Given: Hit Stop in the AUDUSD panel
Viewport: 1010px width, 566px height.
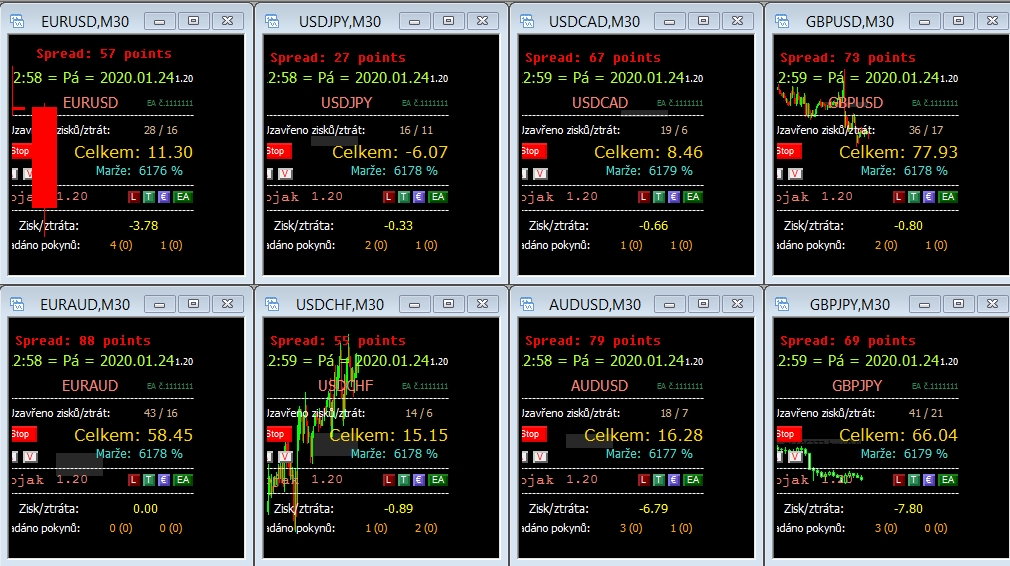Looking at the screenshot, I should [x=532, y=434].
